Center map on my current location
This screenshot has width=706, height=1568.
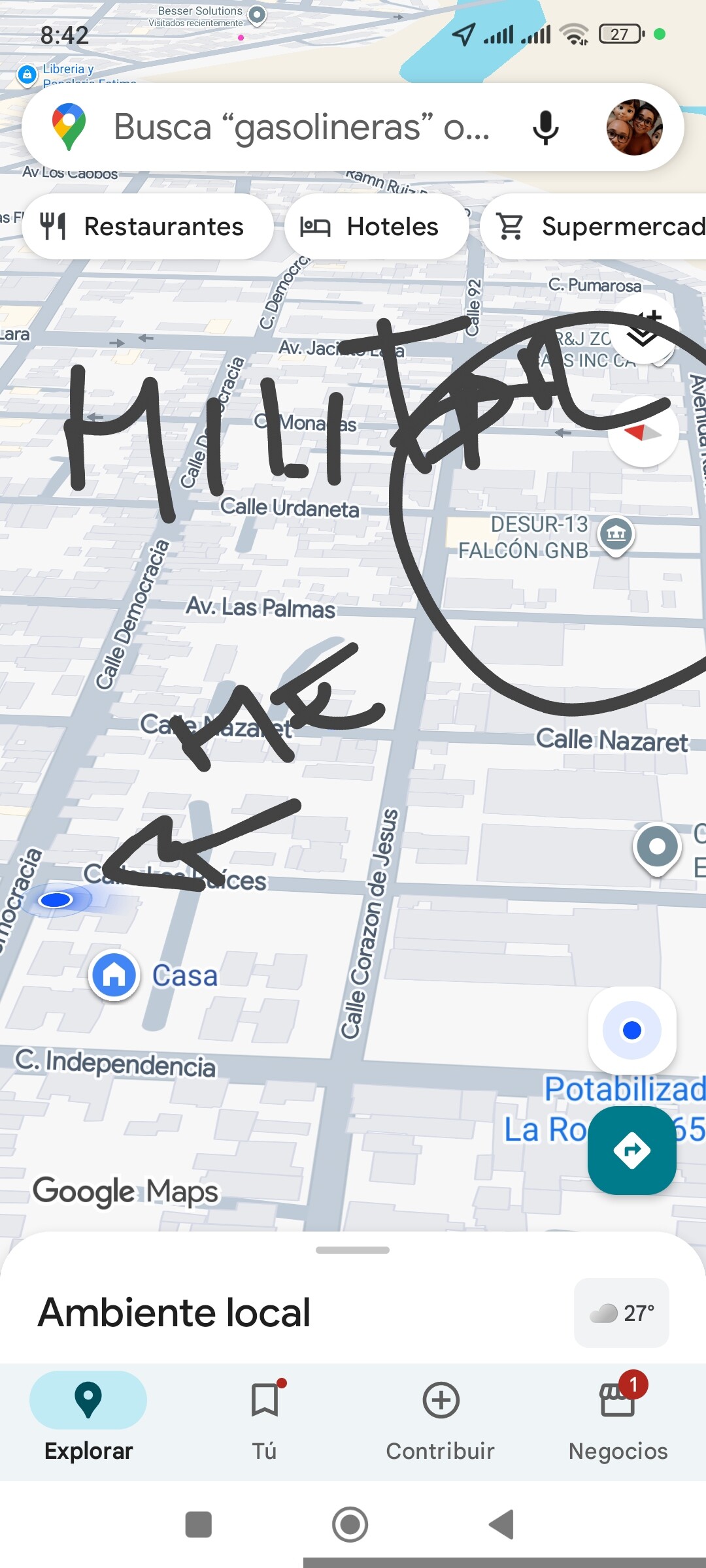click(x=632, y=1030)
